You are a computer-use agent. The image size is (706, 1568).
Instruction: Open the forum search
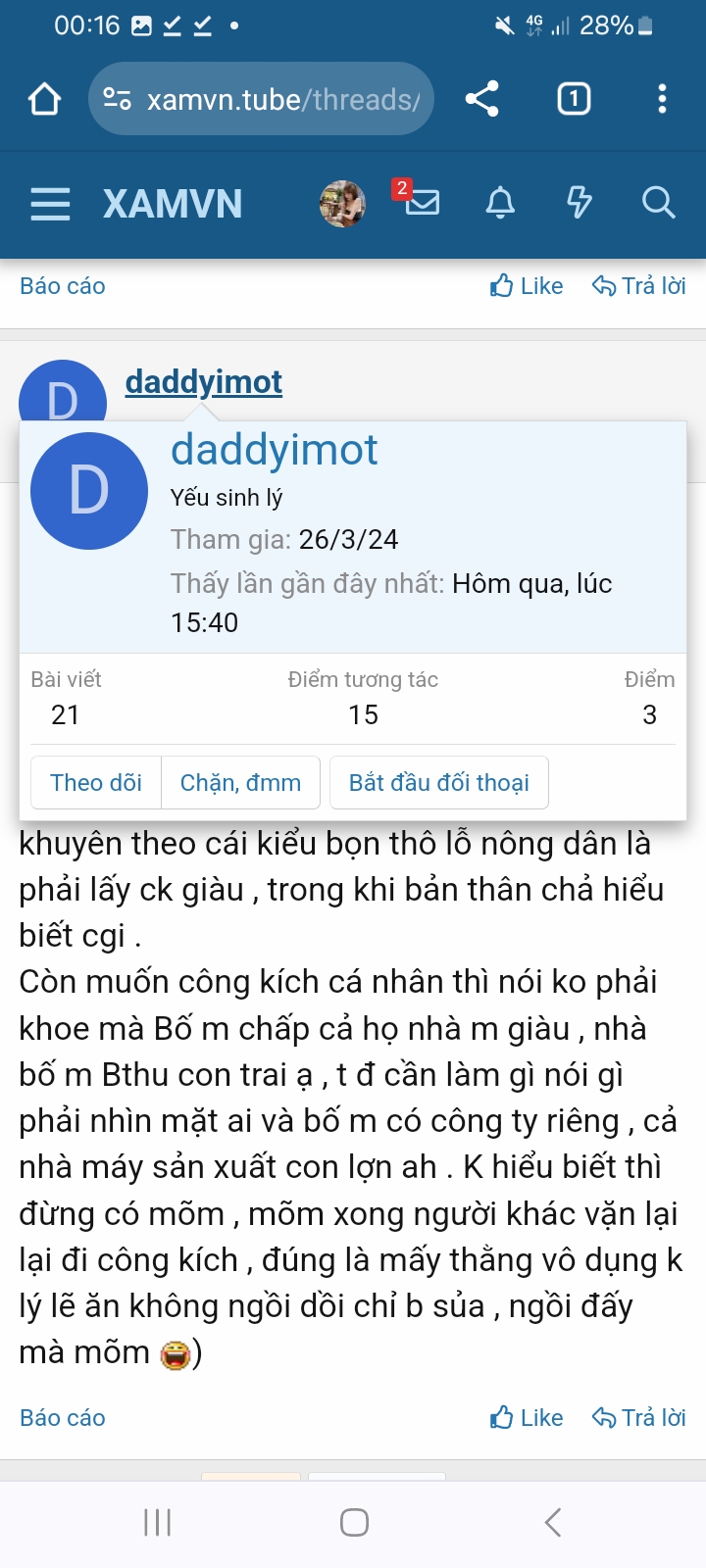click(658, 203)
